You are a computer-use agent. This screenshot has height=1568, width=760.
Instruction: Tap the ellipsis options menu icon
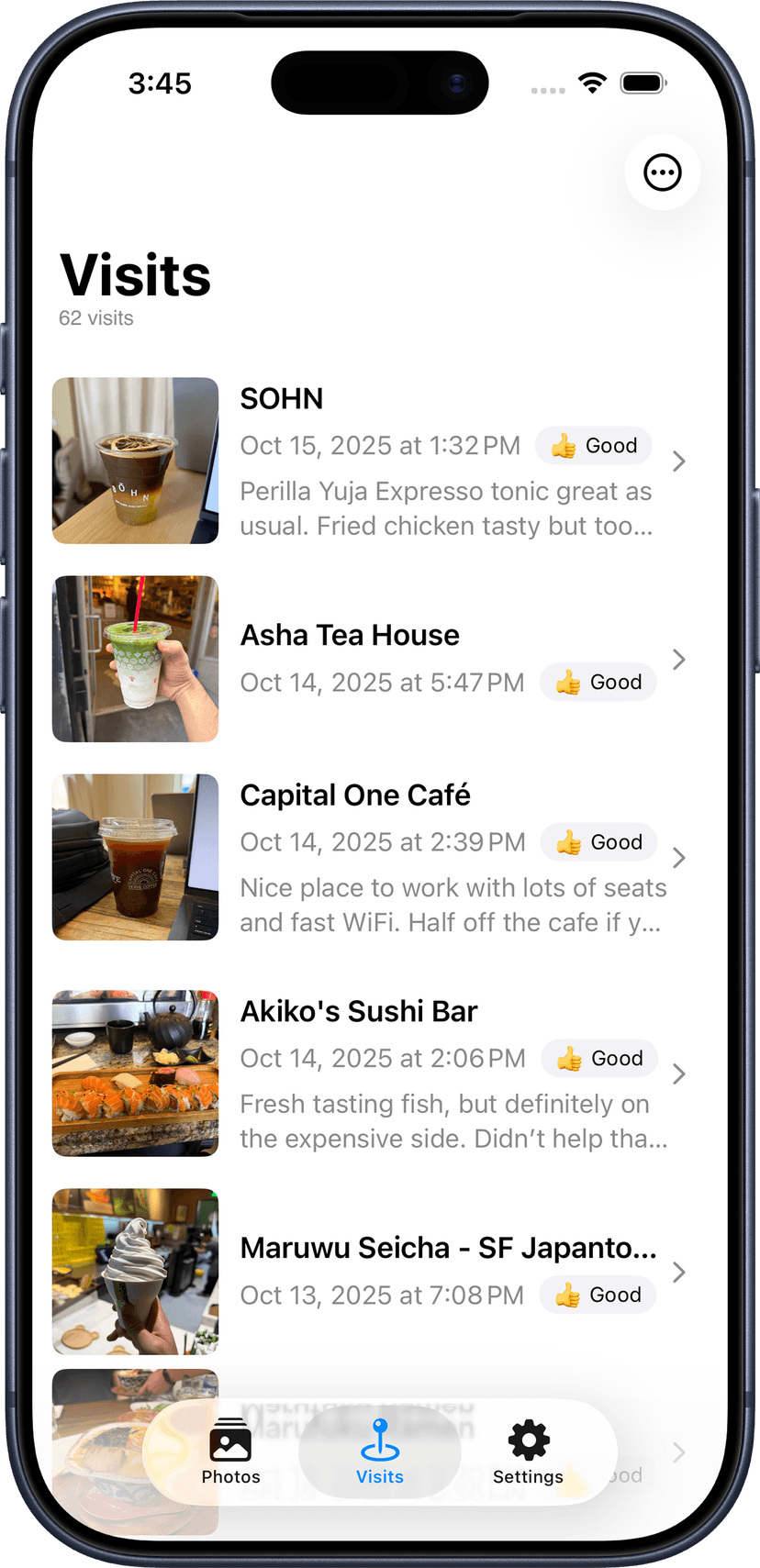coord(662,172)
